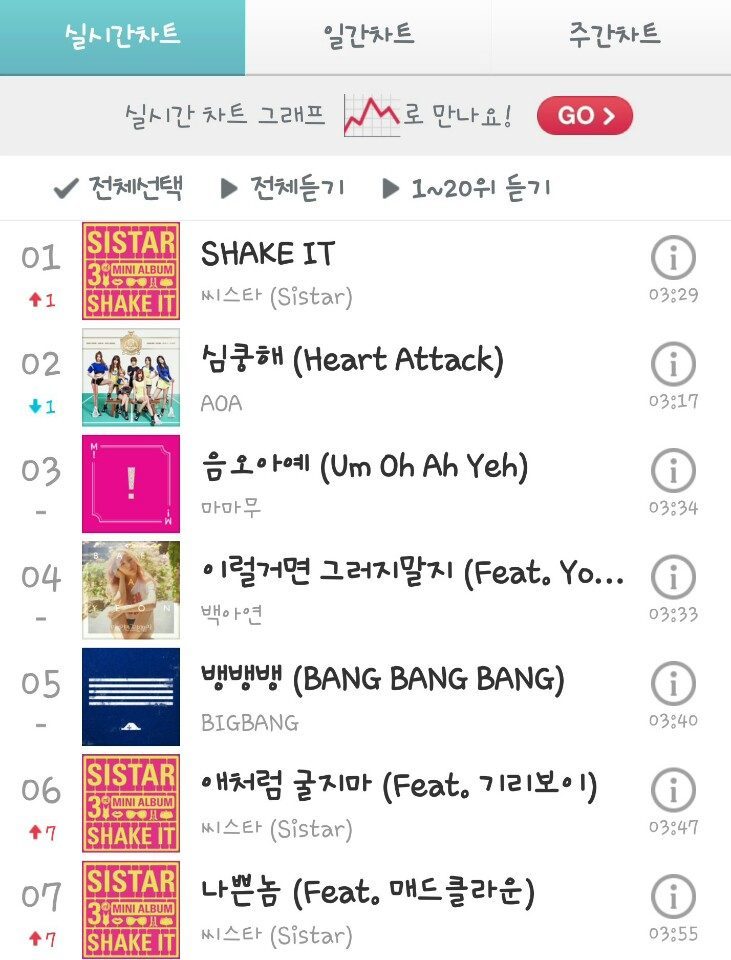Viewport: 731px width, 960px height.
Task: Select 심쿵해 (Heart Attack) by AOA
Action: [352, 360]
